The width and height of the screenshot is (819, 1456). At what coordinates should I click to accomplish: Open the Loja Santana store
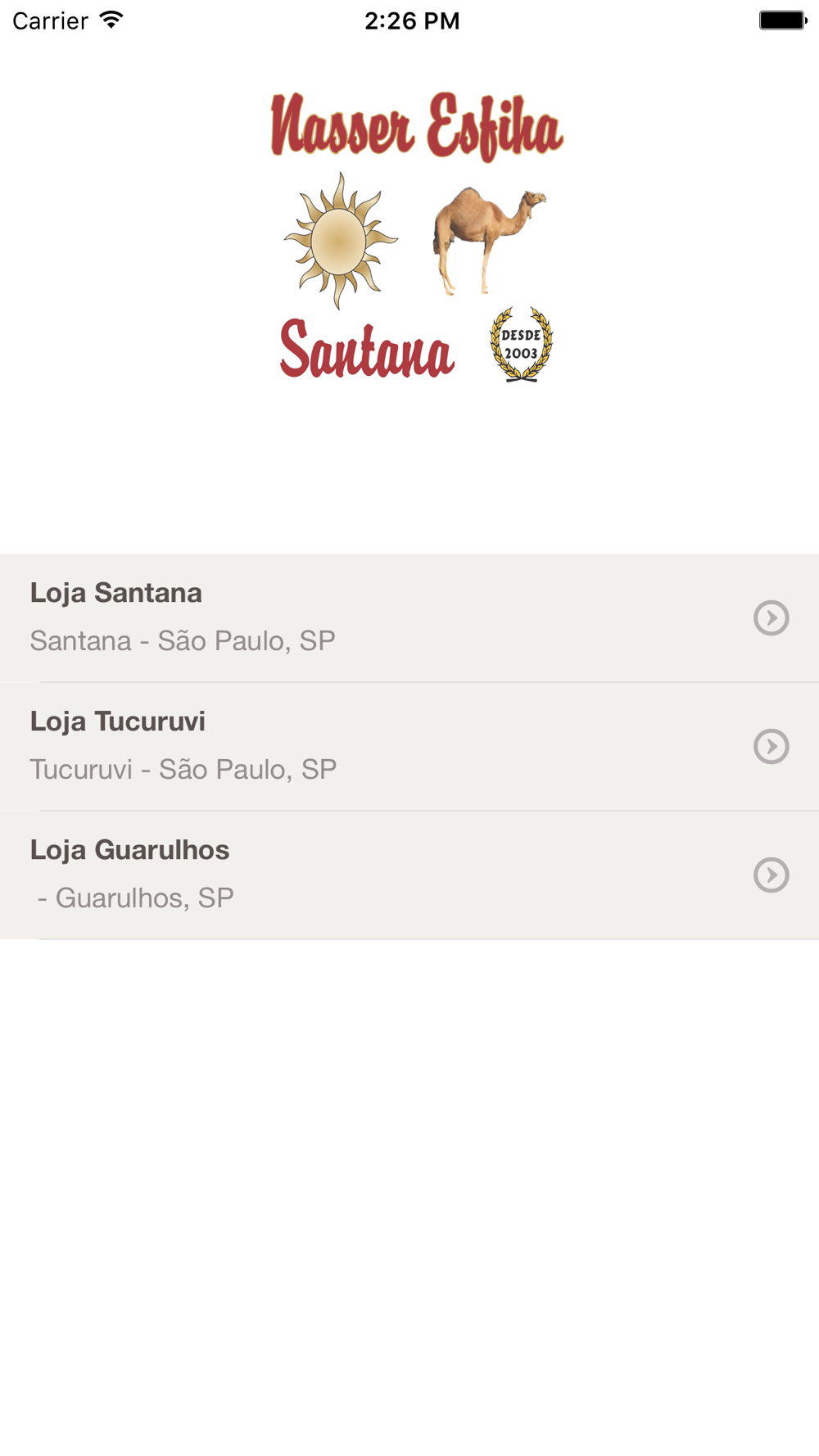tap(409, 617)
